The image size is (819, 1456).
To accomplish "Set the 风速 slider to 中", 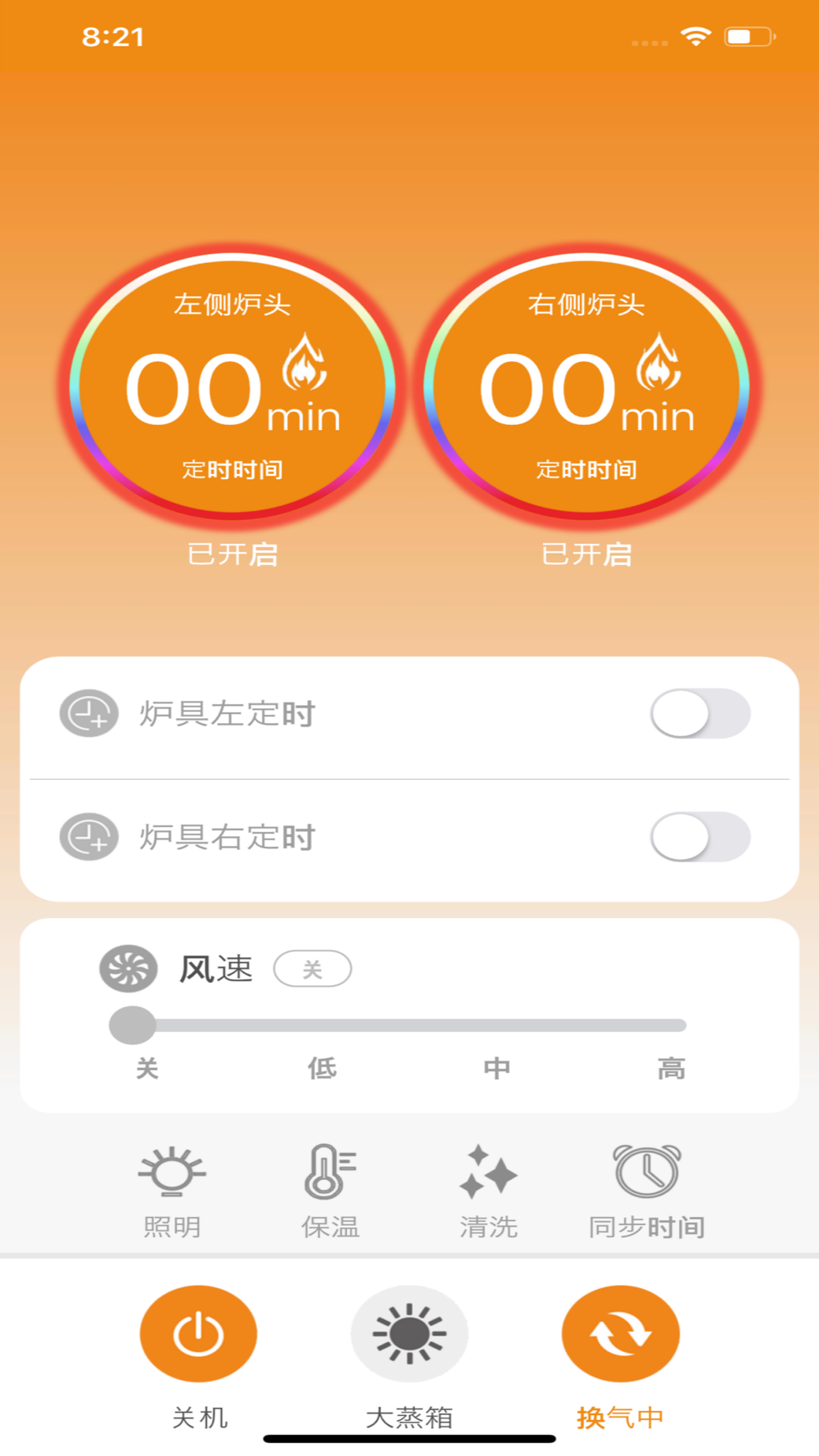I will point(496,1025).
